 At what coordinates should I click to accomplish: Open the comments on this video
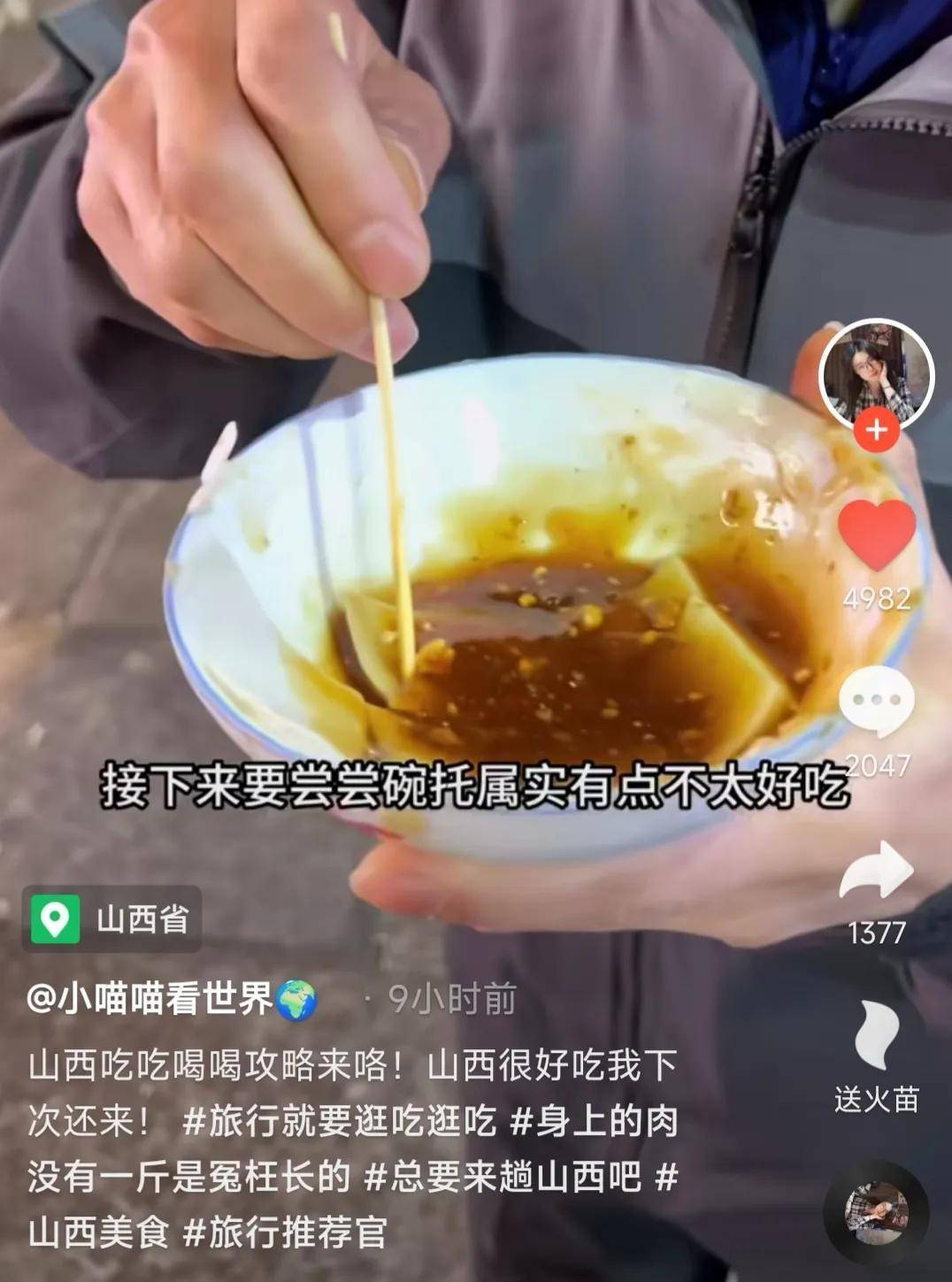point(876,702)
